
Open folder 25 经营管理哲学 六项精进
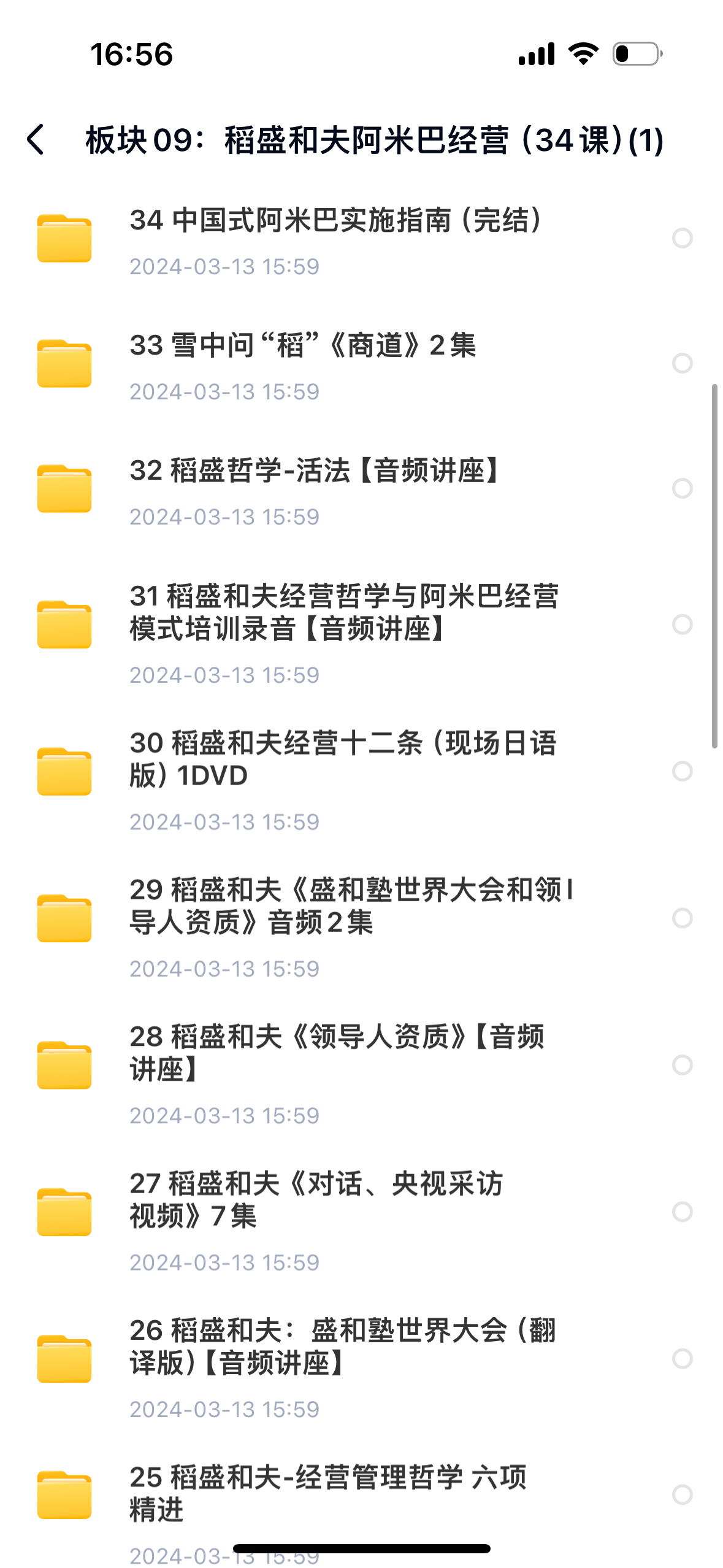(327, 1493)
